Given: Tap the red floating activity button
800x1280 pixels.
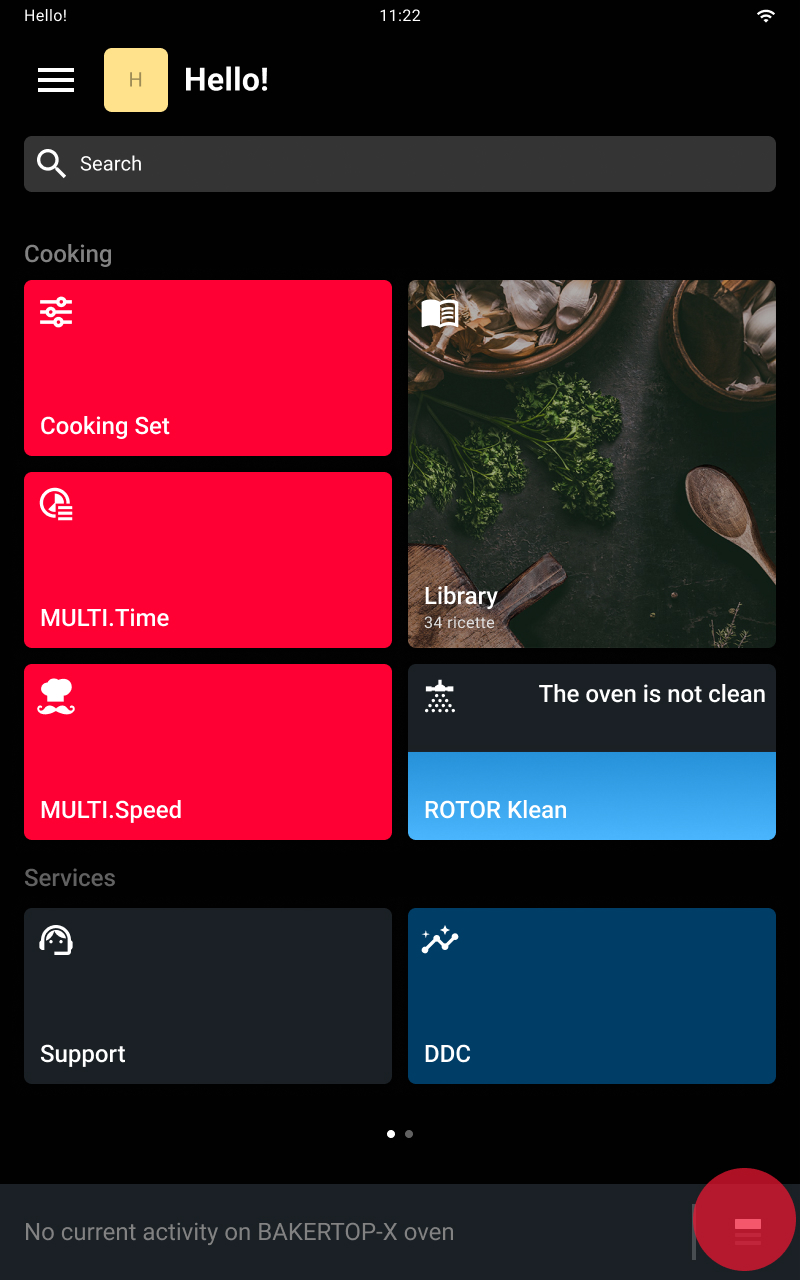Looking at the screenshot, I should tap(745, 1220).
